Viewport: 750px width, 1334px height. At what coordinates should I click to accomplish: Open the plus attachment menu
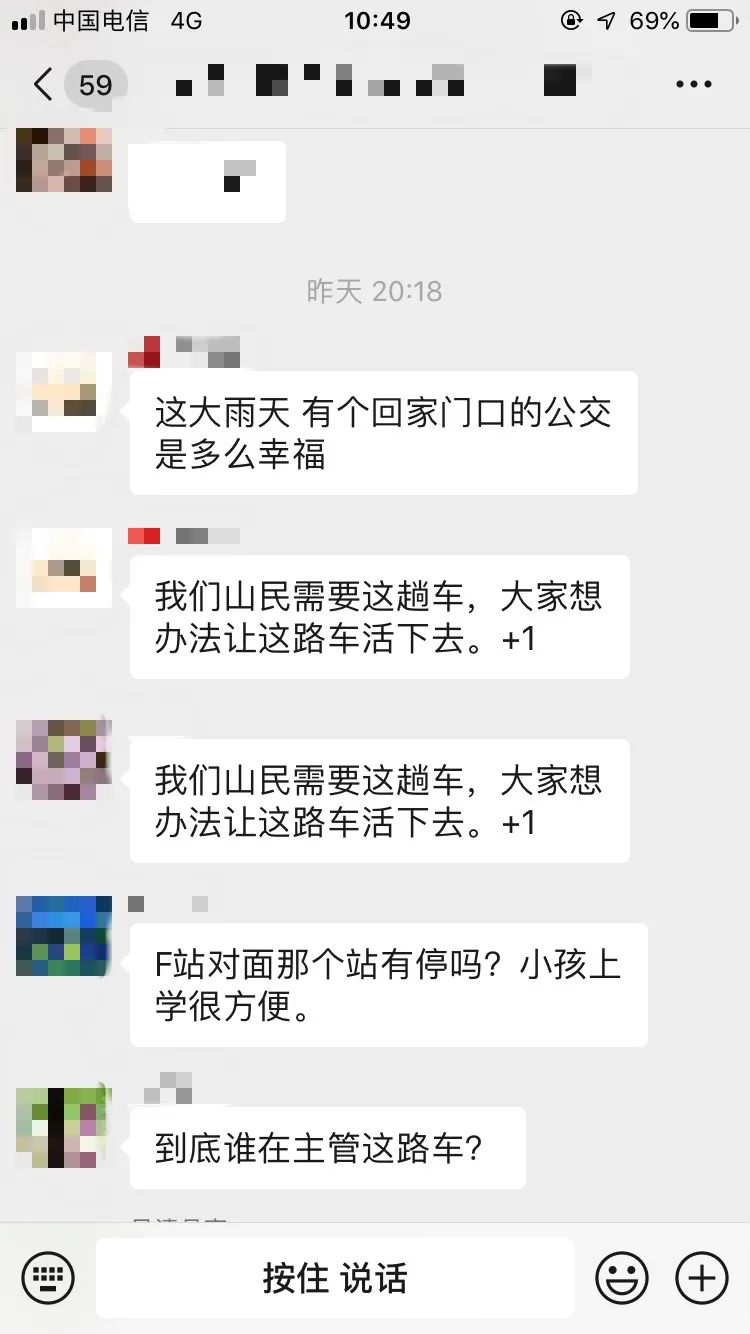(701, 1278)
